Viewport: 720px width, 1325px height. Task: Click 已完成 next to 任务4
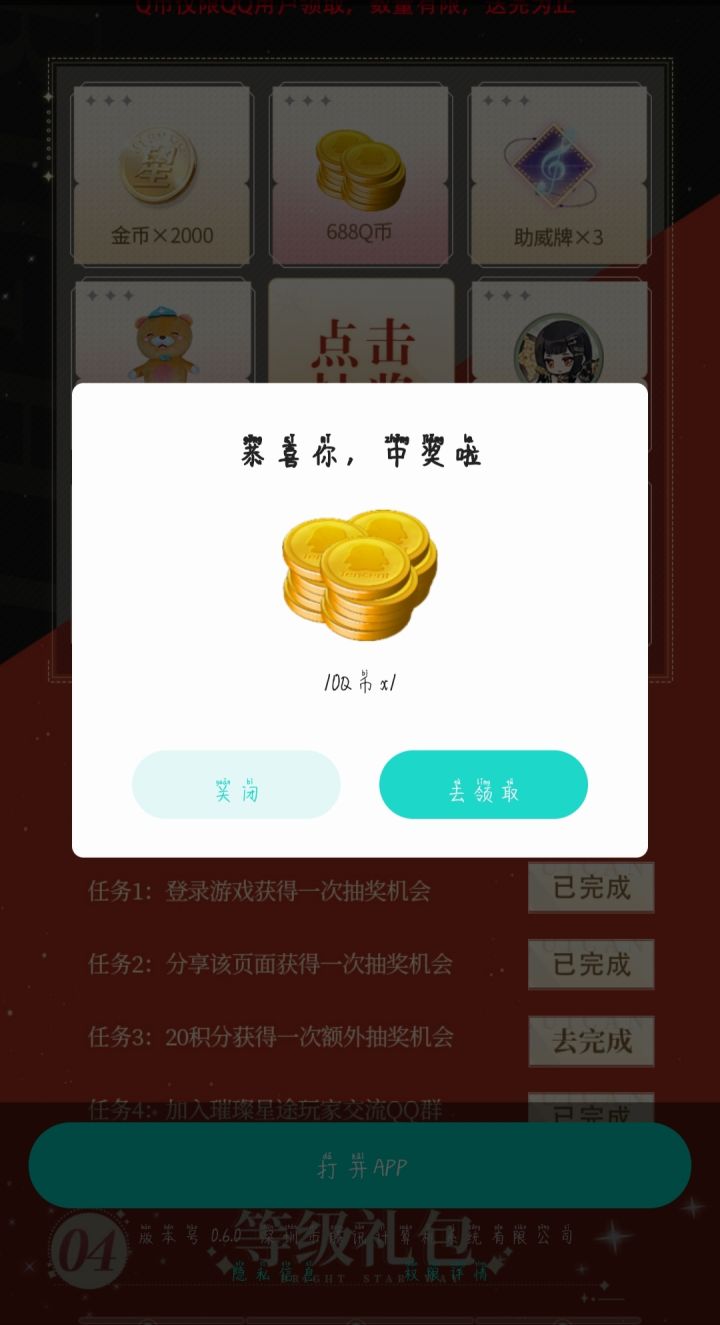[x=591, y=1113]
